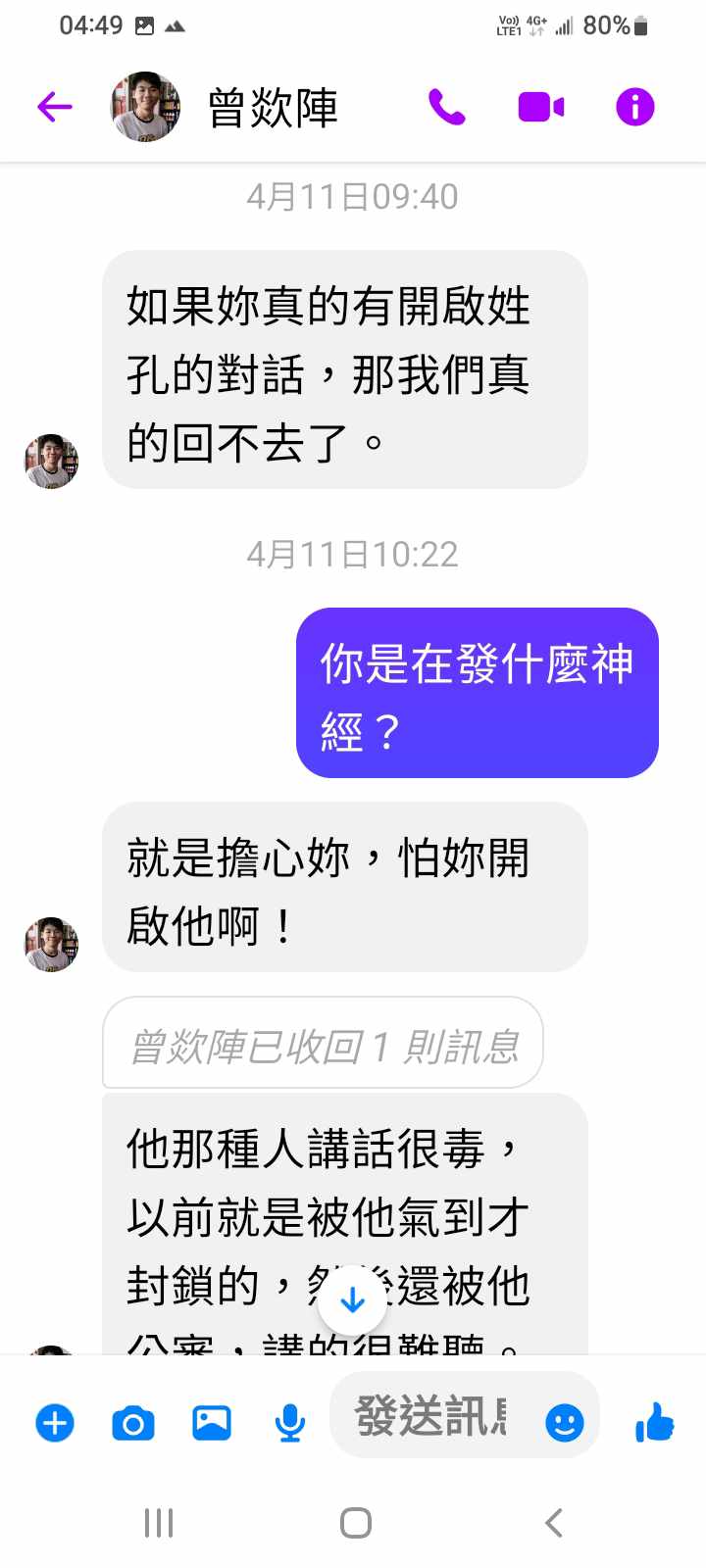This screenshot has width=706, height=1568.
Task: Open the photo gallery picker
Action: 211,1422
